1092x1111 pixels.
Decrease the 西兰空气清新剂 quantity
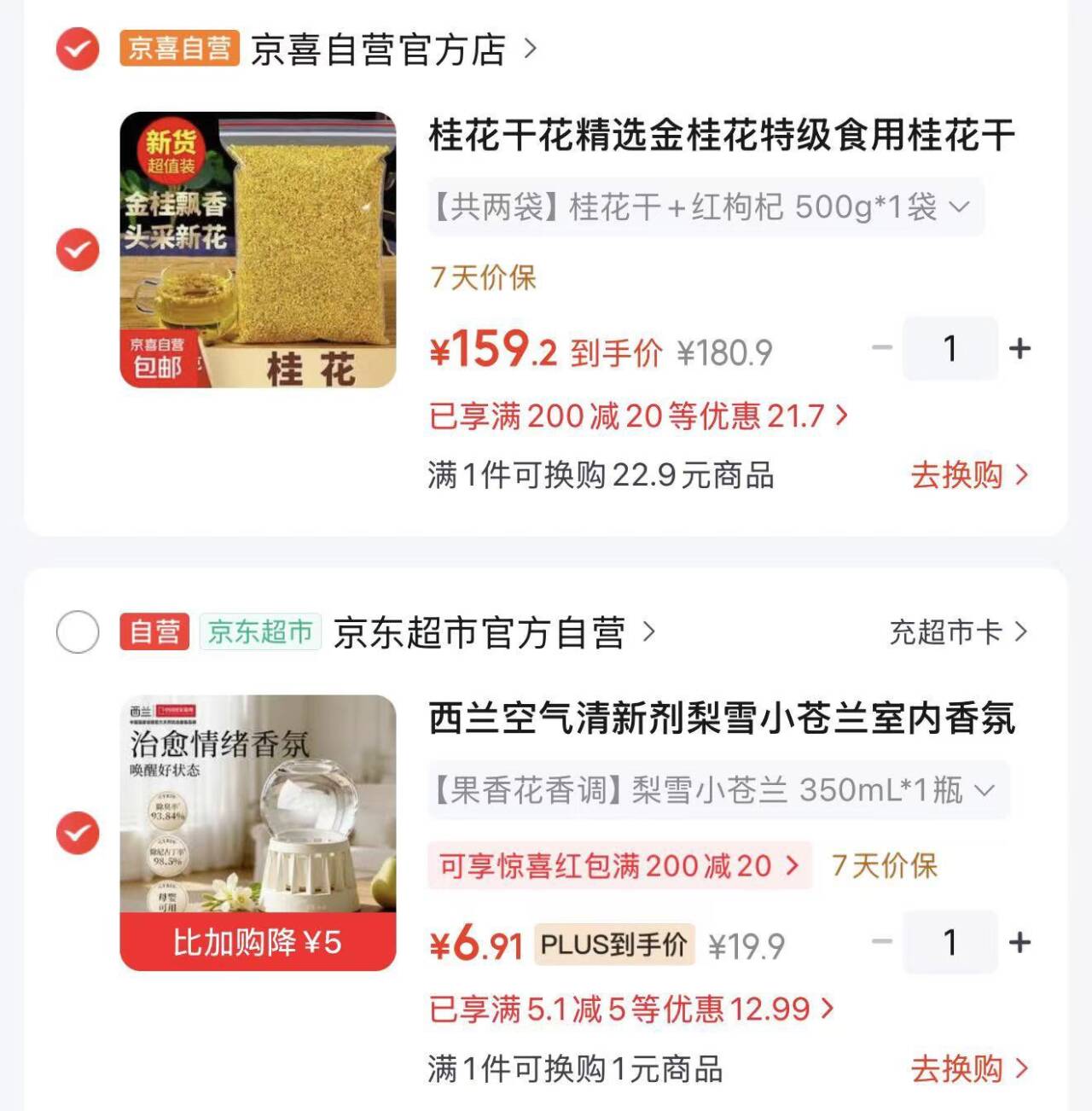click(x=881, y=942)
